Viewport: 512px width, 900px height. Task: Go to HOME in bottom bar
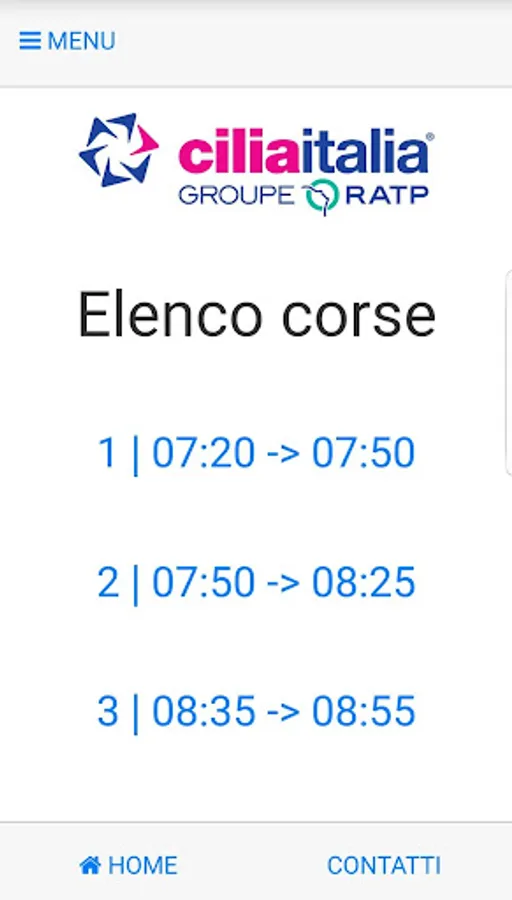(129, 865)
